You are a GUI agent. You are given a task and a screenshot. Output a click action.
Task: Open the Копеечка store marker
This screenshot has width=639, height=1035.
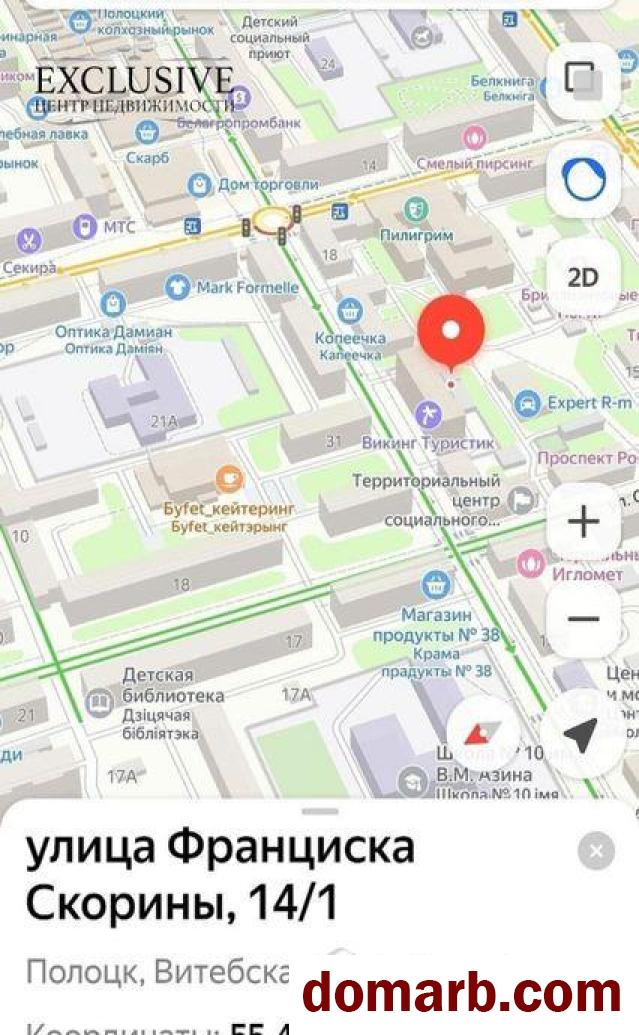coord(349,310)
